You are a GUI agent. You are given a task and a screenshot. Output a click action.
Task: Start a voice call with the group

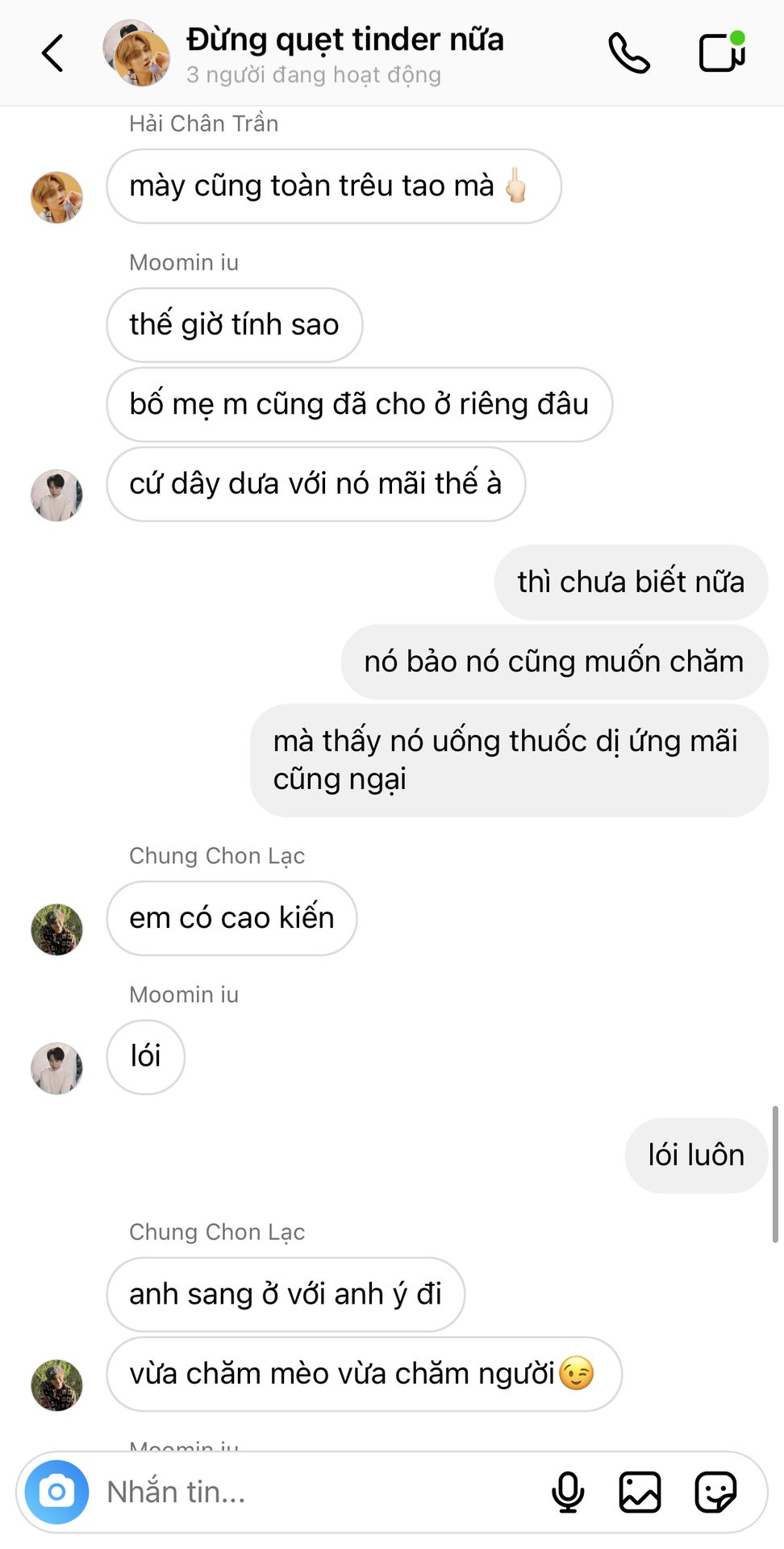tap(628, 54)
